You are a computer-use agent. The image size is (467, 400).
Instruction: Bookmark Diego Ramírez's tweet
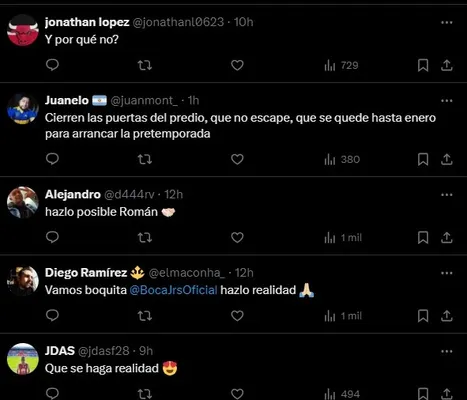423,316
